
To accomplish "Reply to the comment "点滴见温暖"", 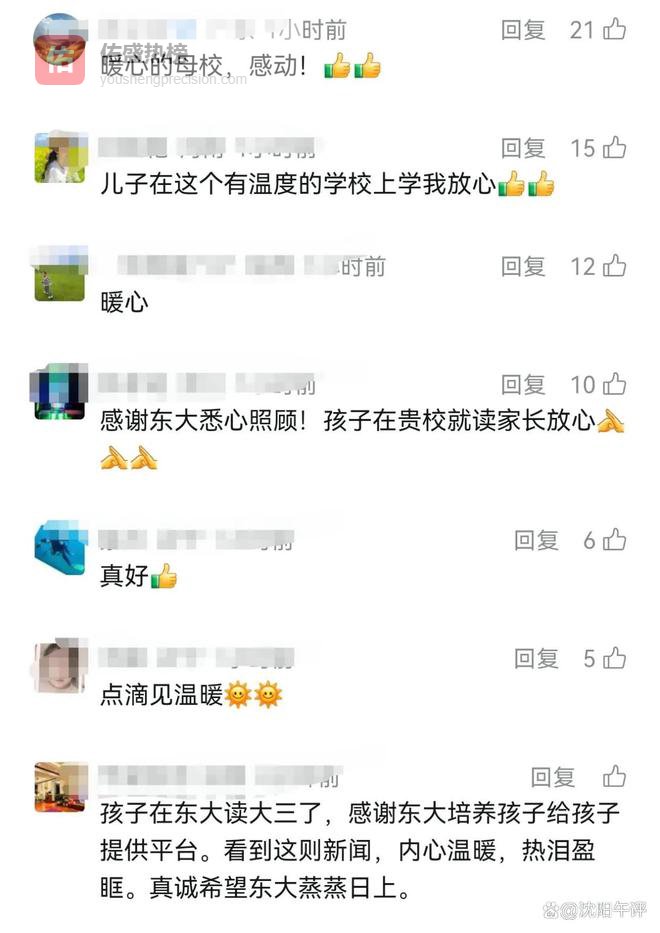I will click(x=536, y=658).
